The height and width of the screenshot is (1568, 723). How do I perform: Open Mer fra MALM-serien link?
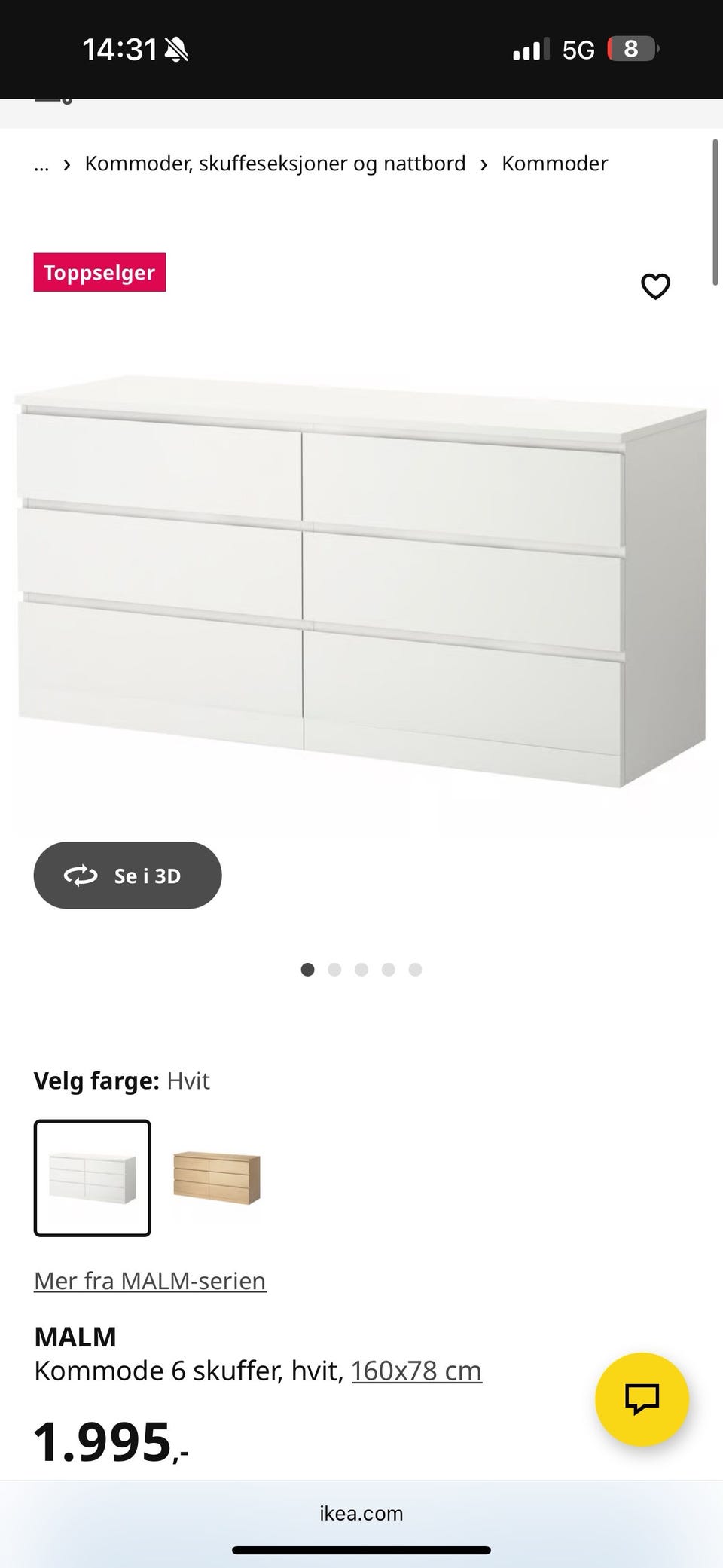[149, 1280]
